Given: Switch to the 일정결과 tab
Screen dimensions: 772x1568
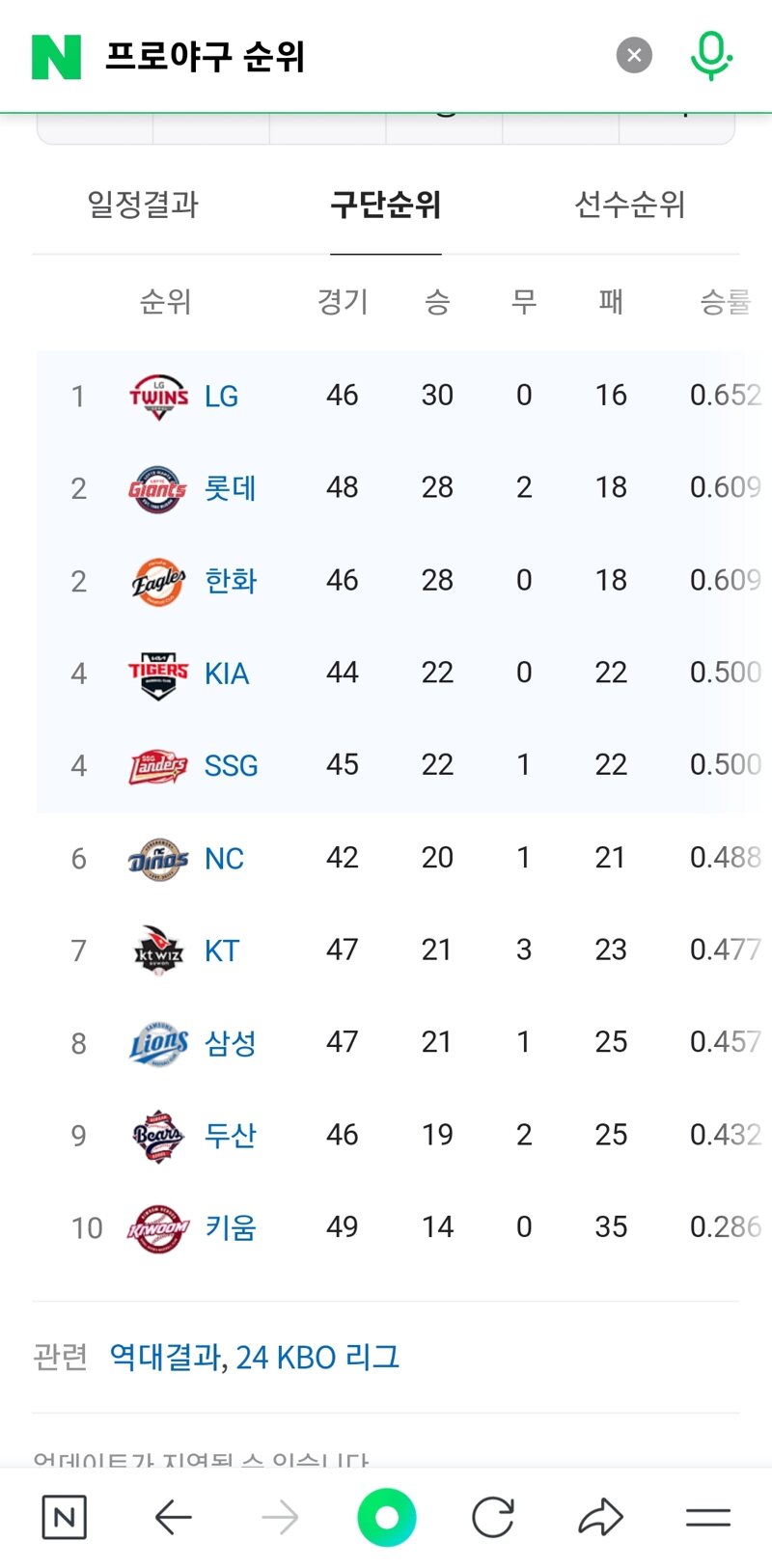Looking at the screenshot, I should pyautogui.click(x=143, y=205).
